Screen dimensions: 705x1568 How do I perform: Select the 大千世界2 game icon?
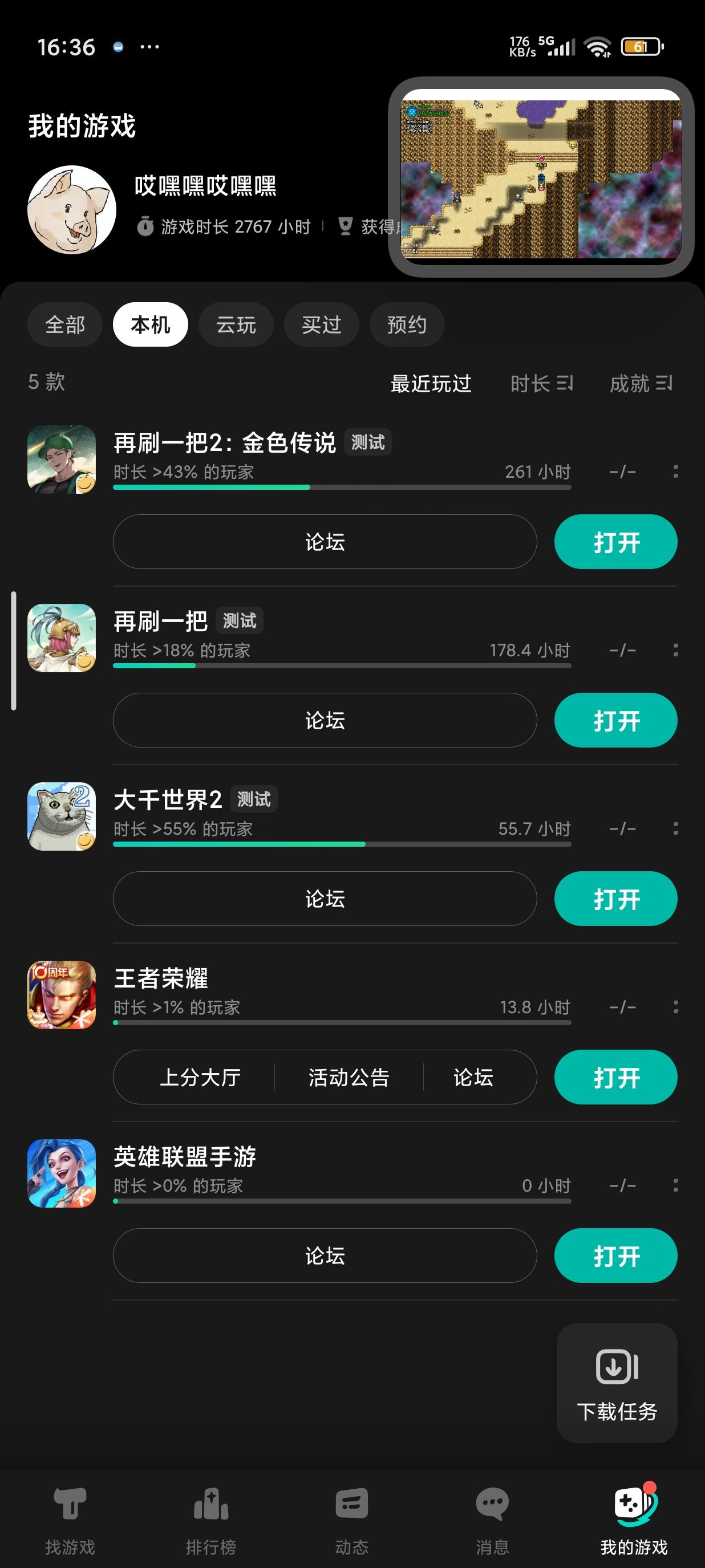(63, 817)
